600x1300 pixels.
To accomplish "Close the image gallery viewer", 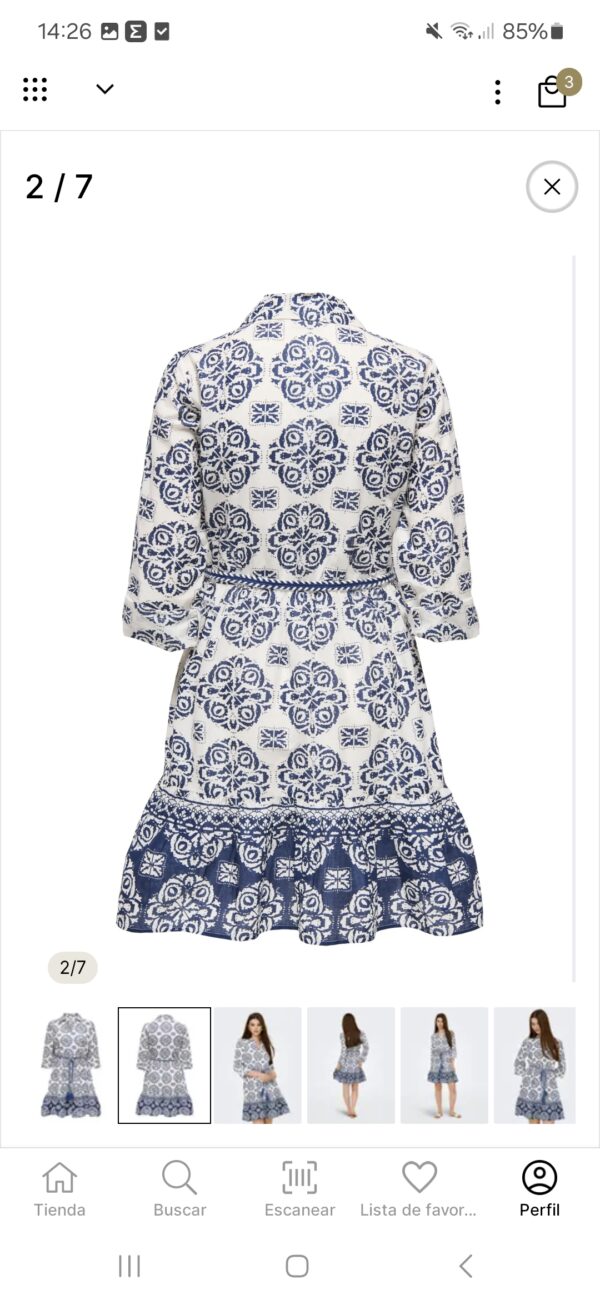I will pos(552,187).
